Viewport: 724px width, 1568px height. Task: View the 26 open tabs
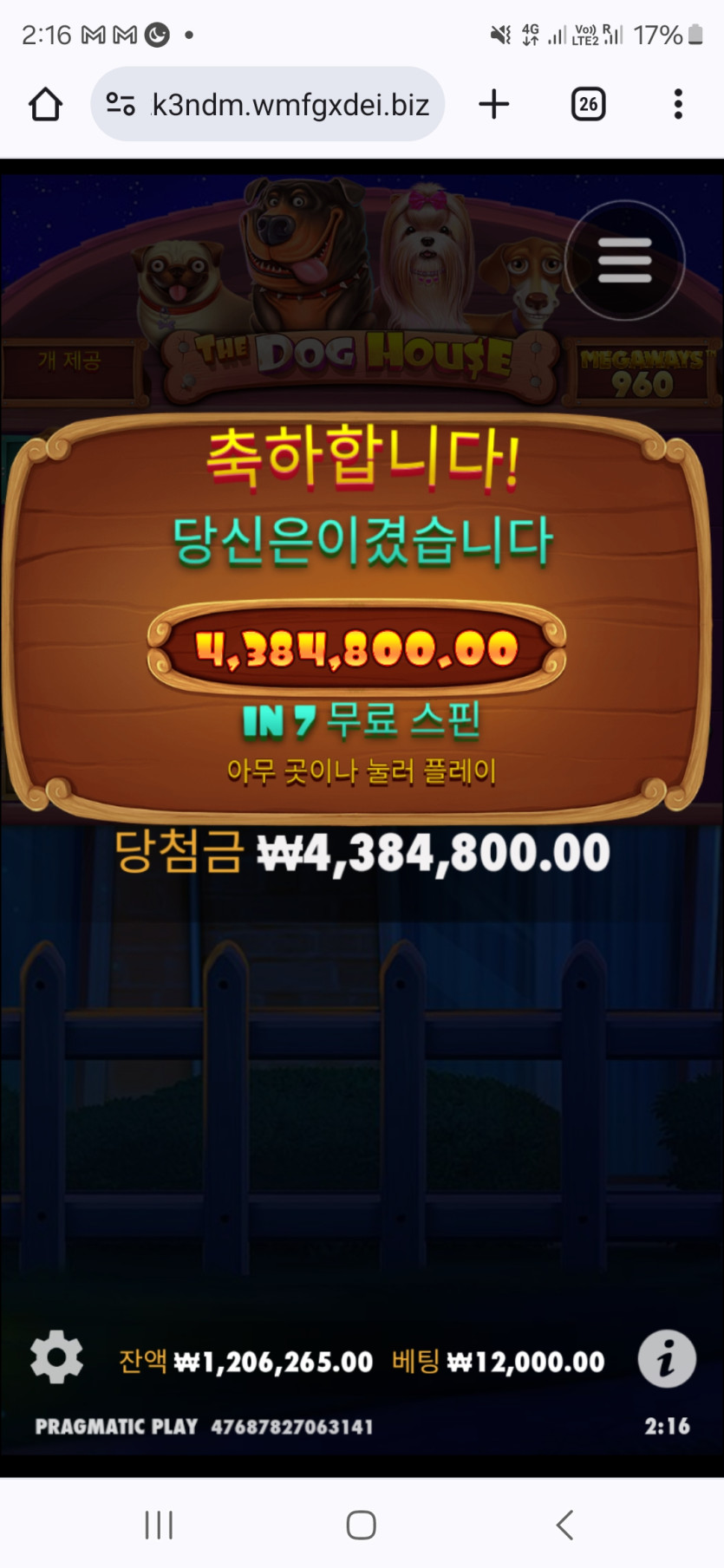point(588,105)
